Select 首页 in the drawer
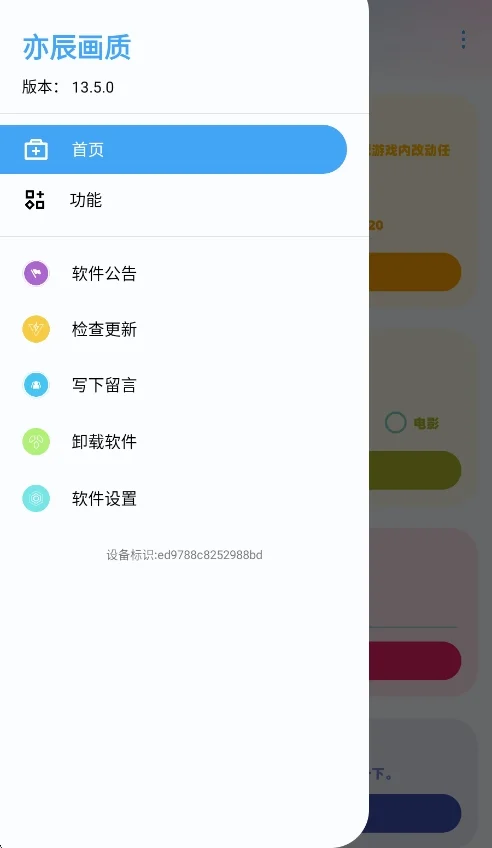The height and width of the screenshot is (848, 492). (x=173, y=149)
